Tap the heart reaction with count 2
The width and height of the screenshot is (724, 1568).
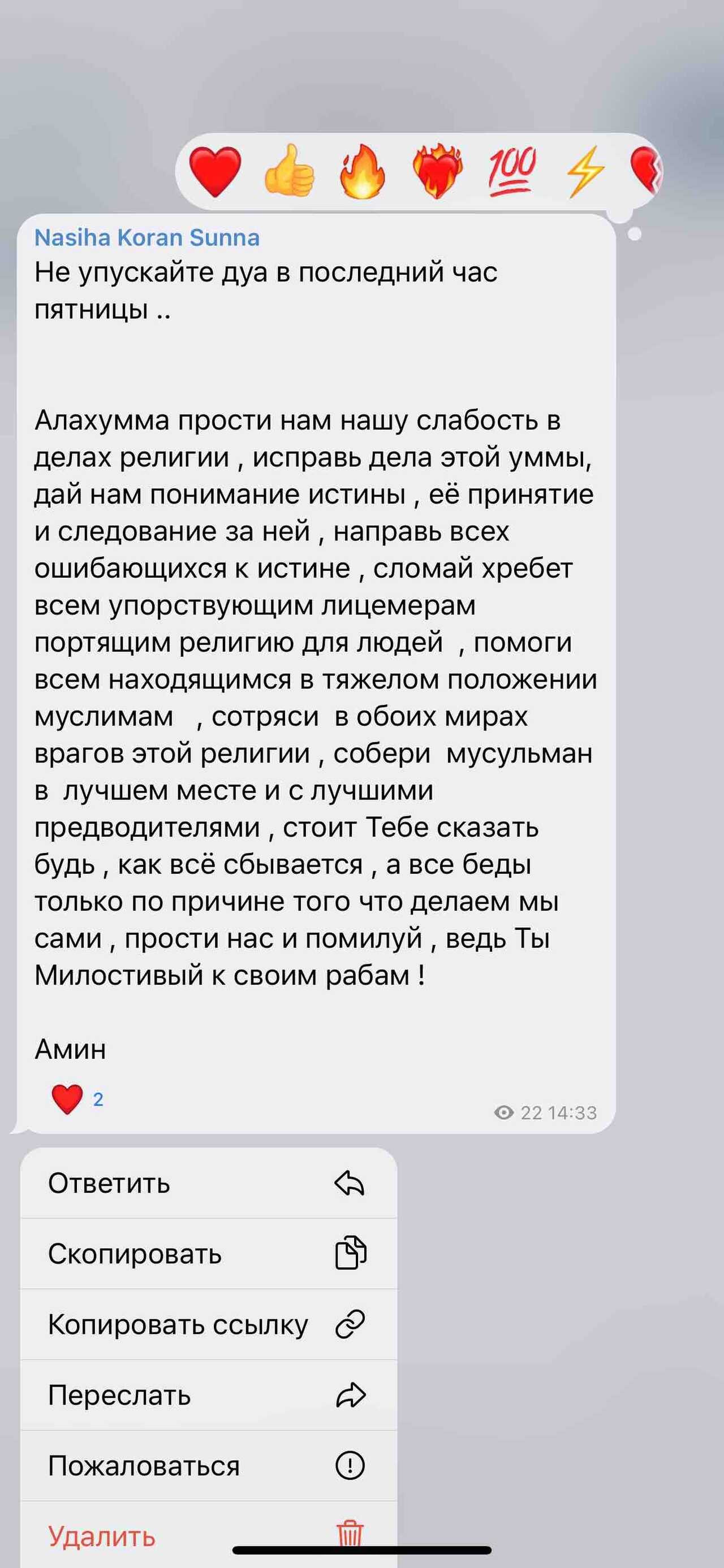point(77,1099)
